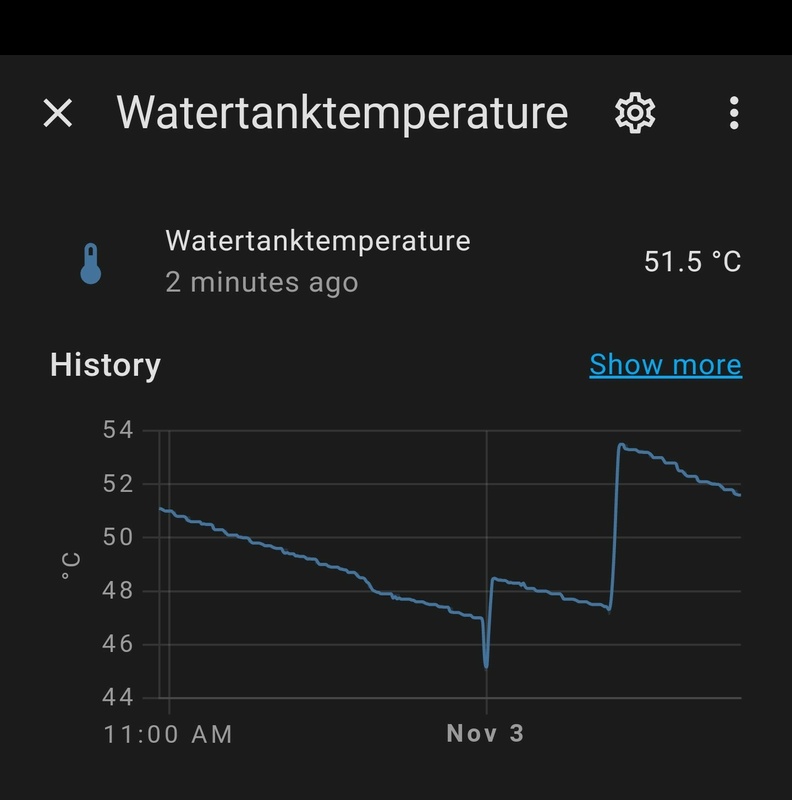Screen dimensions: 792x800
Task: Open the three-dot overflow menu
Action: click(734, 113)
